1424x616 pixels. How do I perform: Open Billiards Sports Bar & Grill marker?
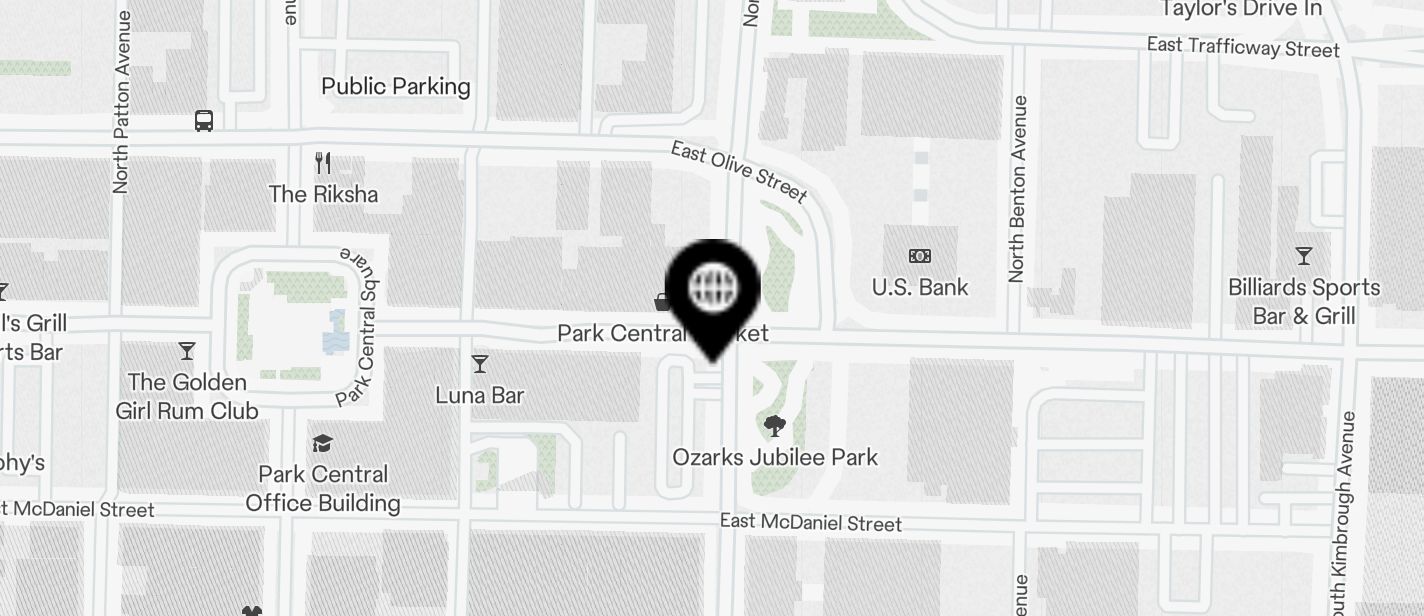[x=1303, y=256]
